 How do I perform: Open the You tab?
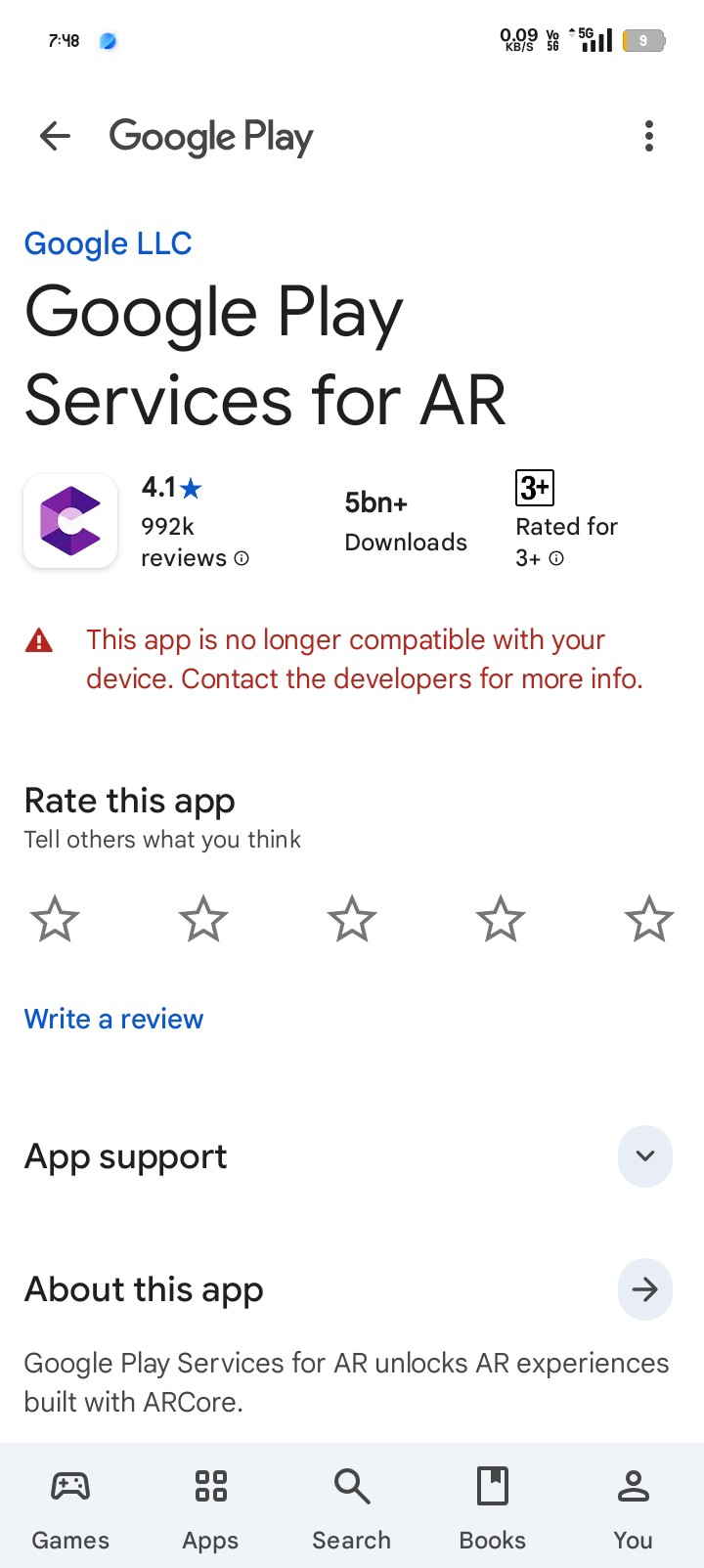coord(633,1509)
